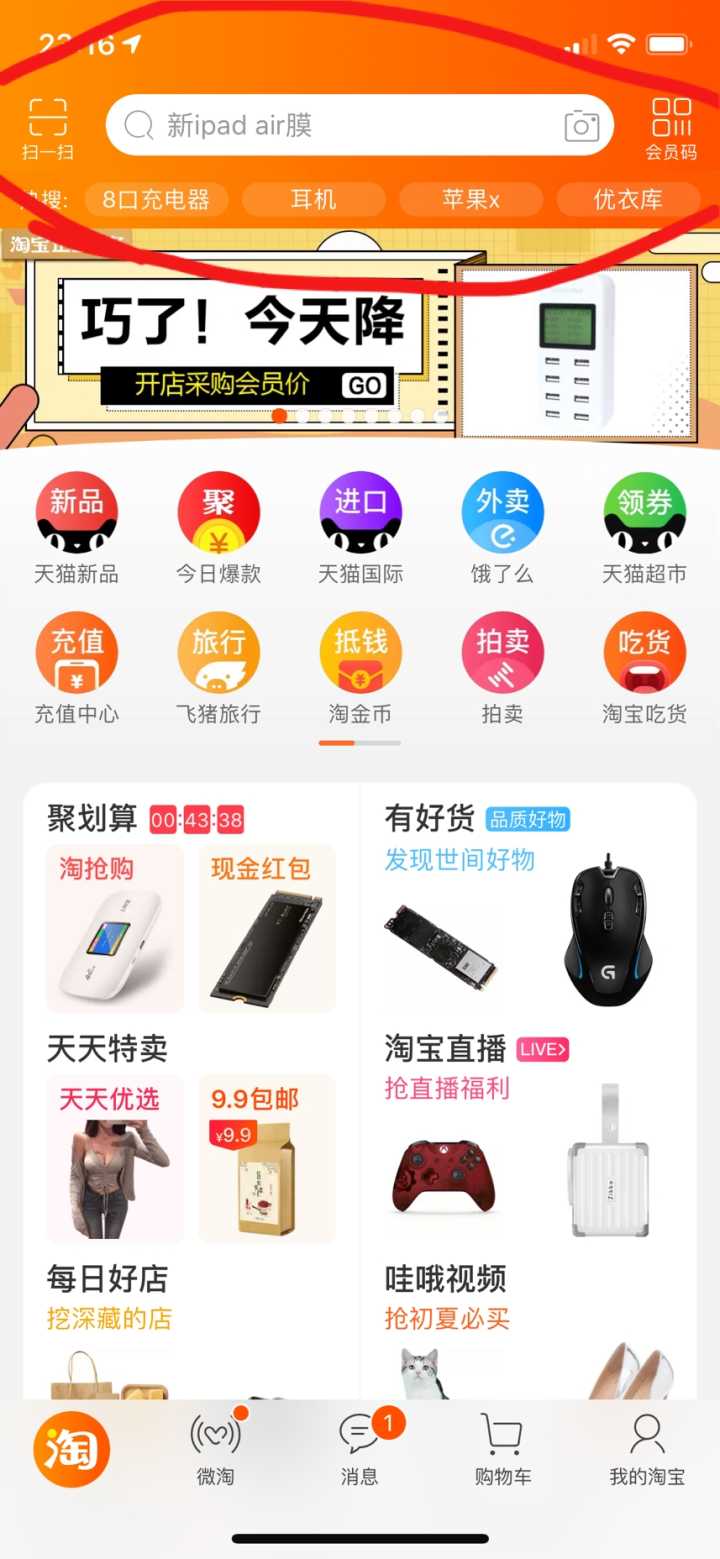Tap the 扫一扫 scan icon
This screenshot has height=1559, width=720.
click(47, 123)
